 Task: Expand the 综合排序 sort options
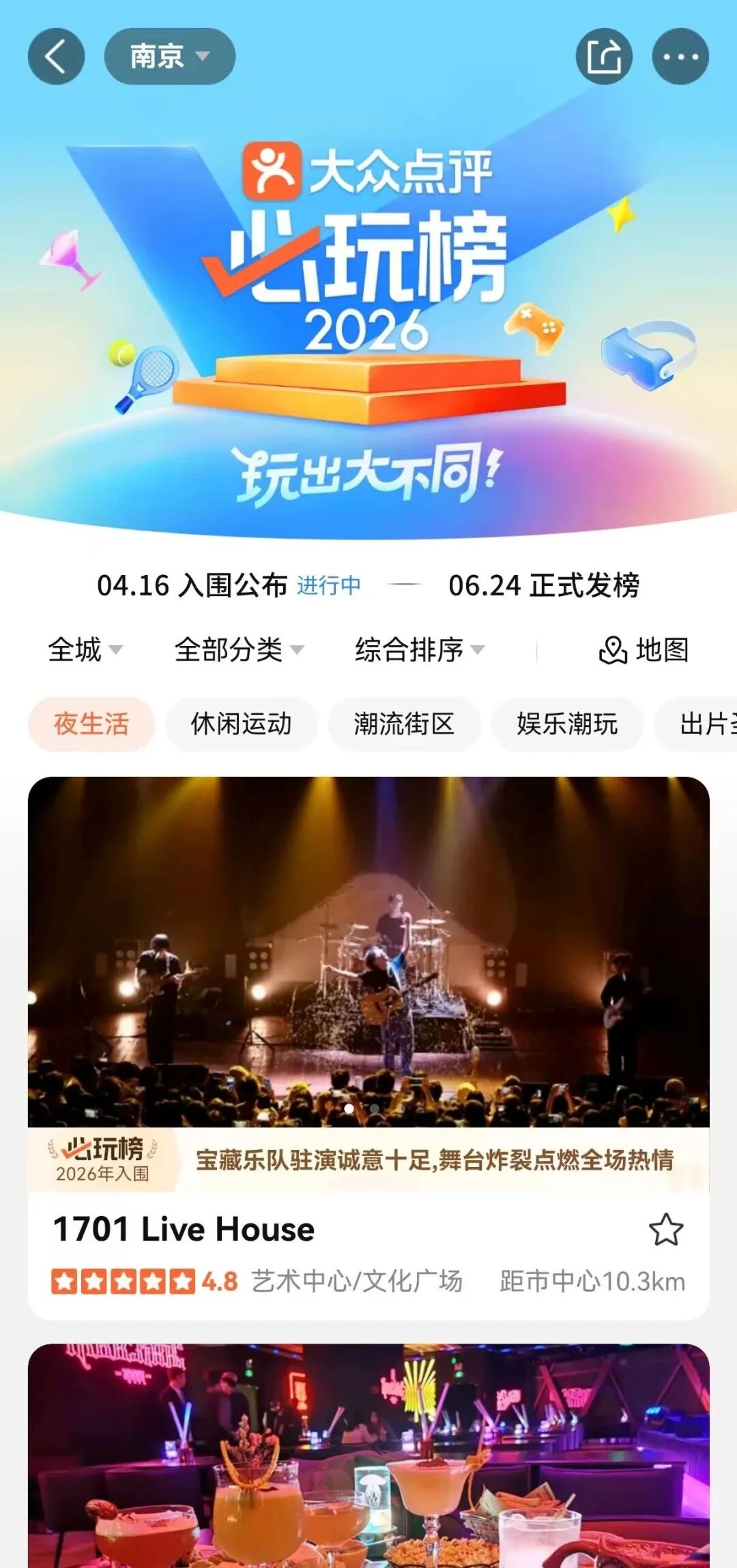(x=419, y=649)
